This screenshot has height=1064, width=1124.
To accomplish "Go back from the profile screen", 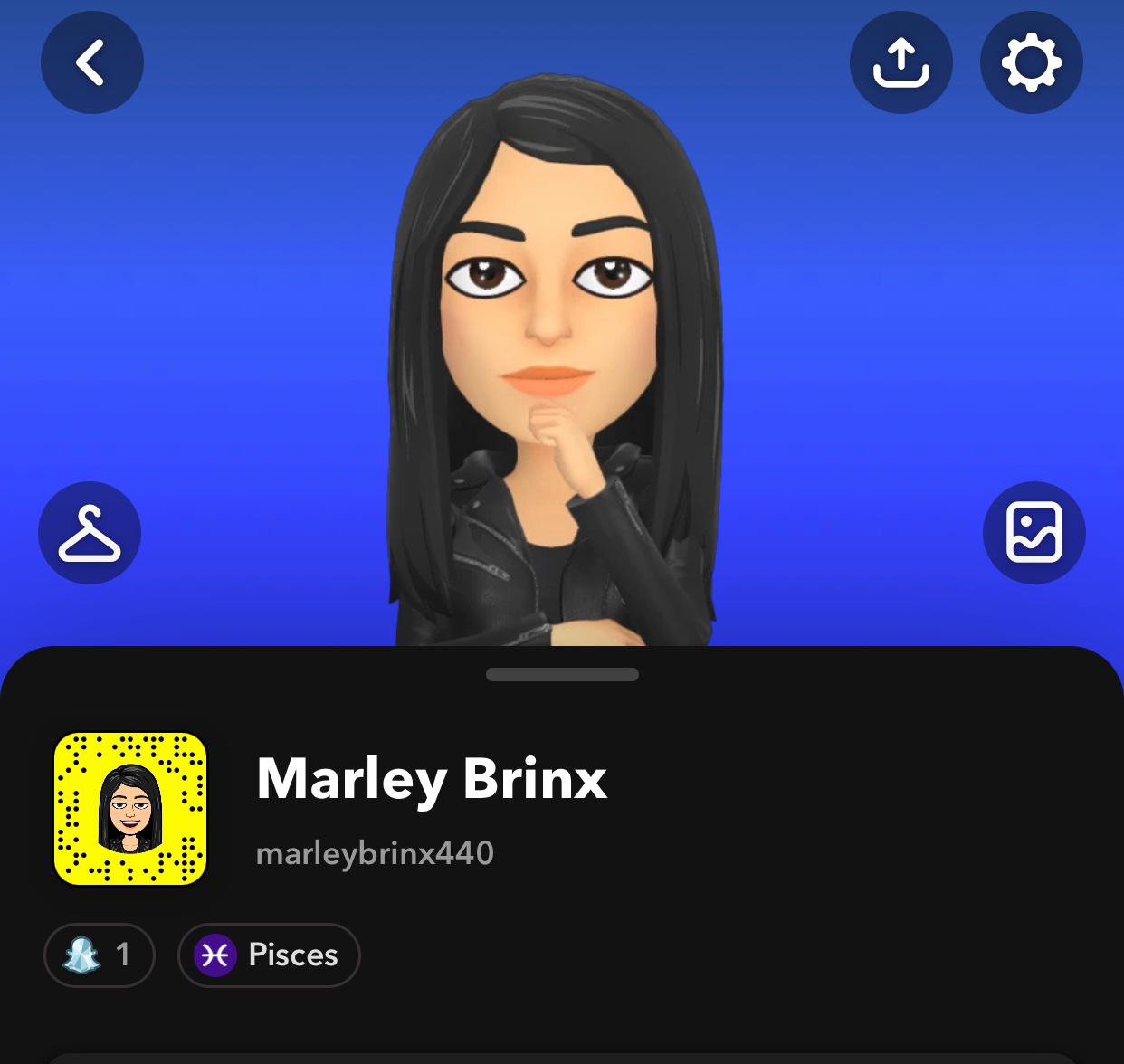I will click(x=91, y=62).
